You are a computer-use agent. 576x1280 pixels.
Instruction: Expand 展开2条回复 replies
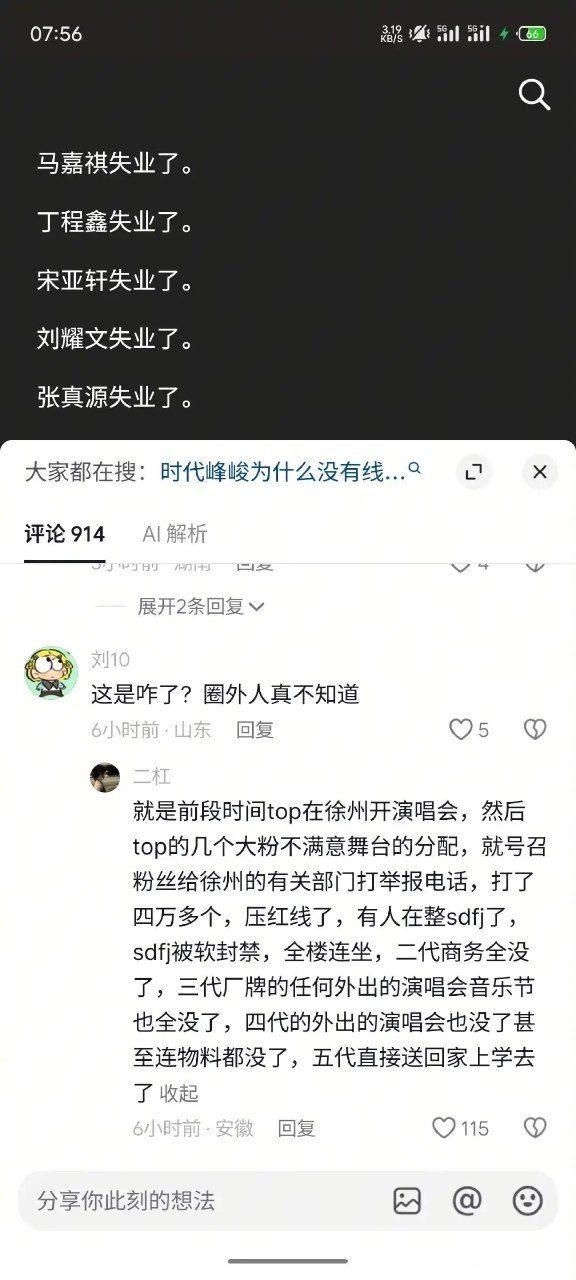click(x=200, y=606)
